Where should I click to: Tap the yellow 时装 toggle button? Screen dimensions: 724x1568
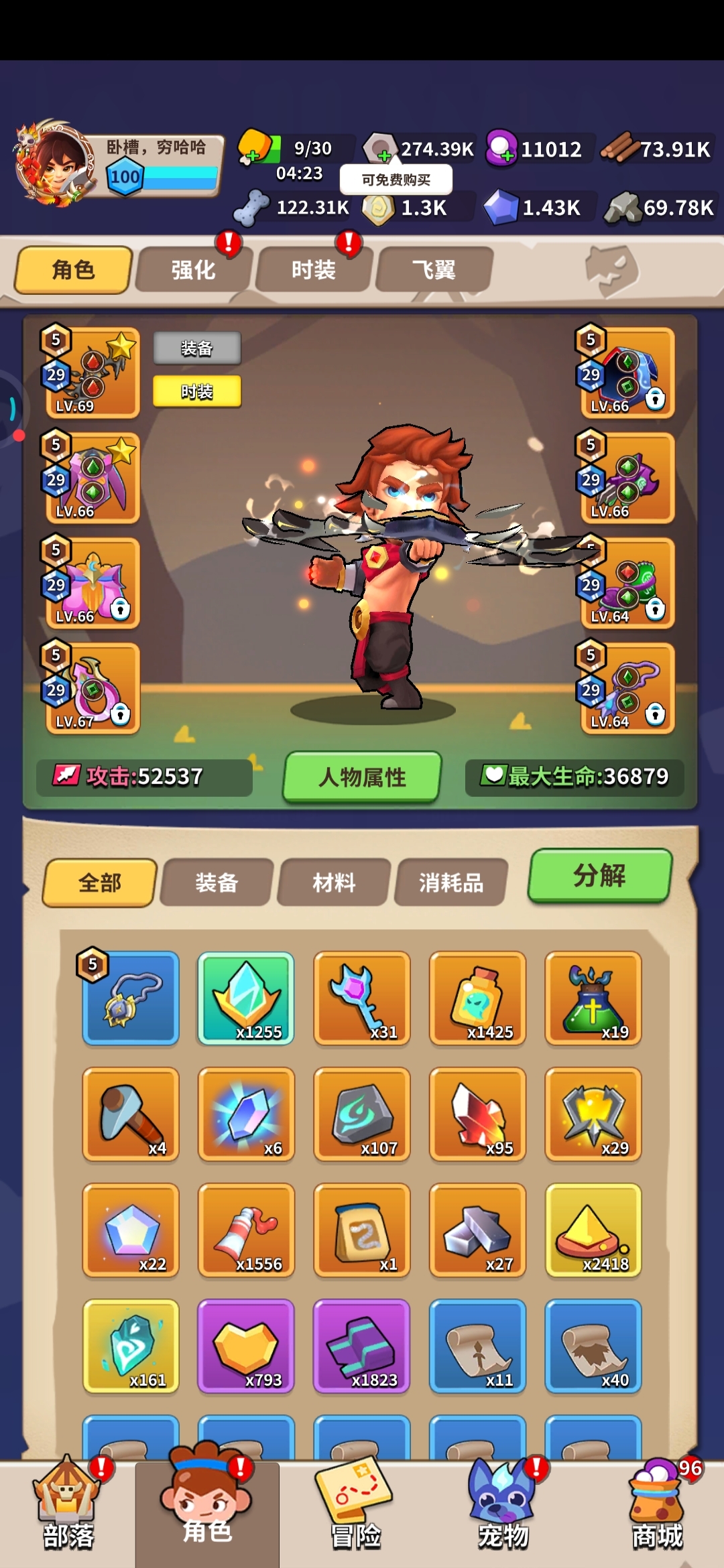(197, 391)
